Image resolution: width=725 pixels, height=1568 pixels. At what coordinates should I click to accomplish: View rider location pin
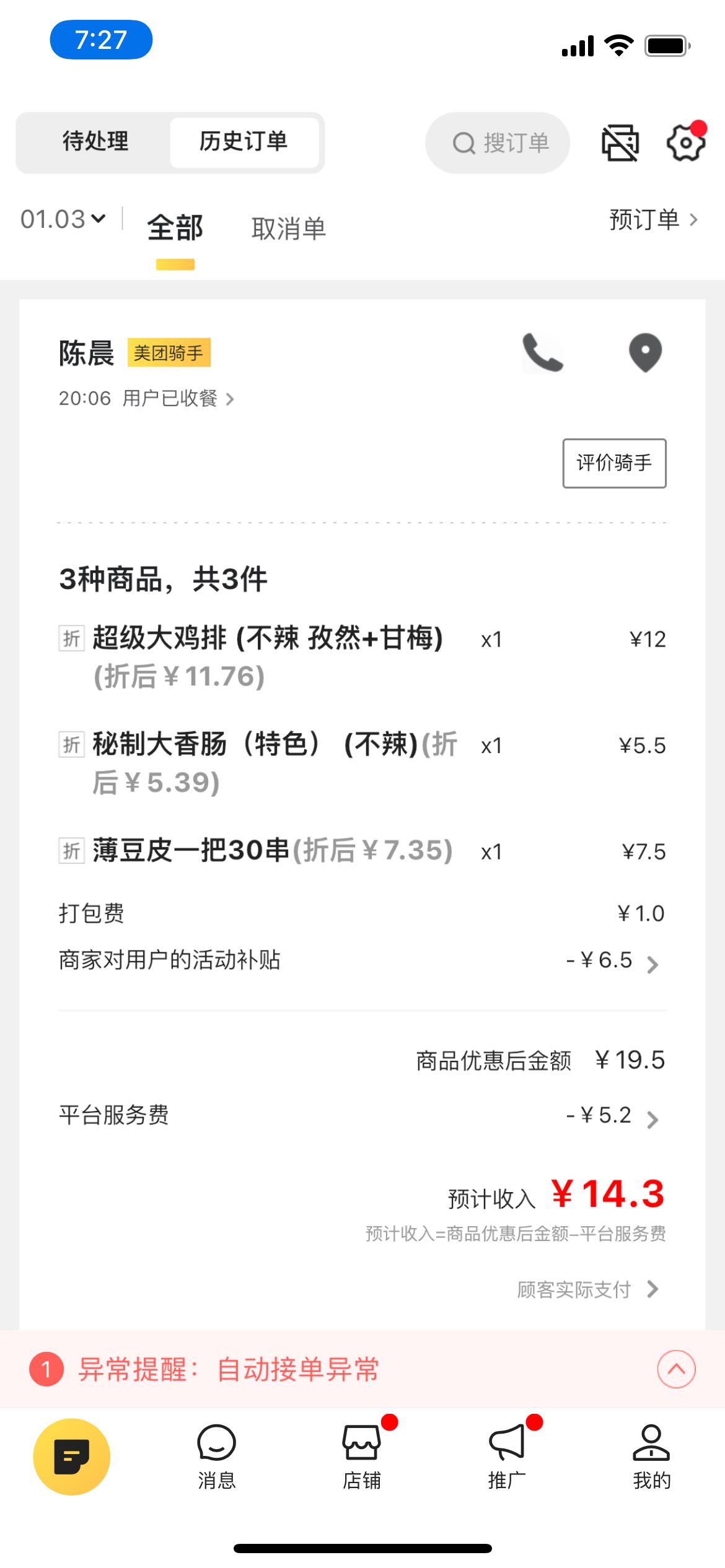point(646,352)
